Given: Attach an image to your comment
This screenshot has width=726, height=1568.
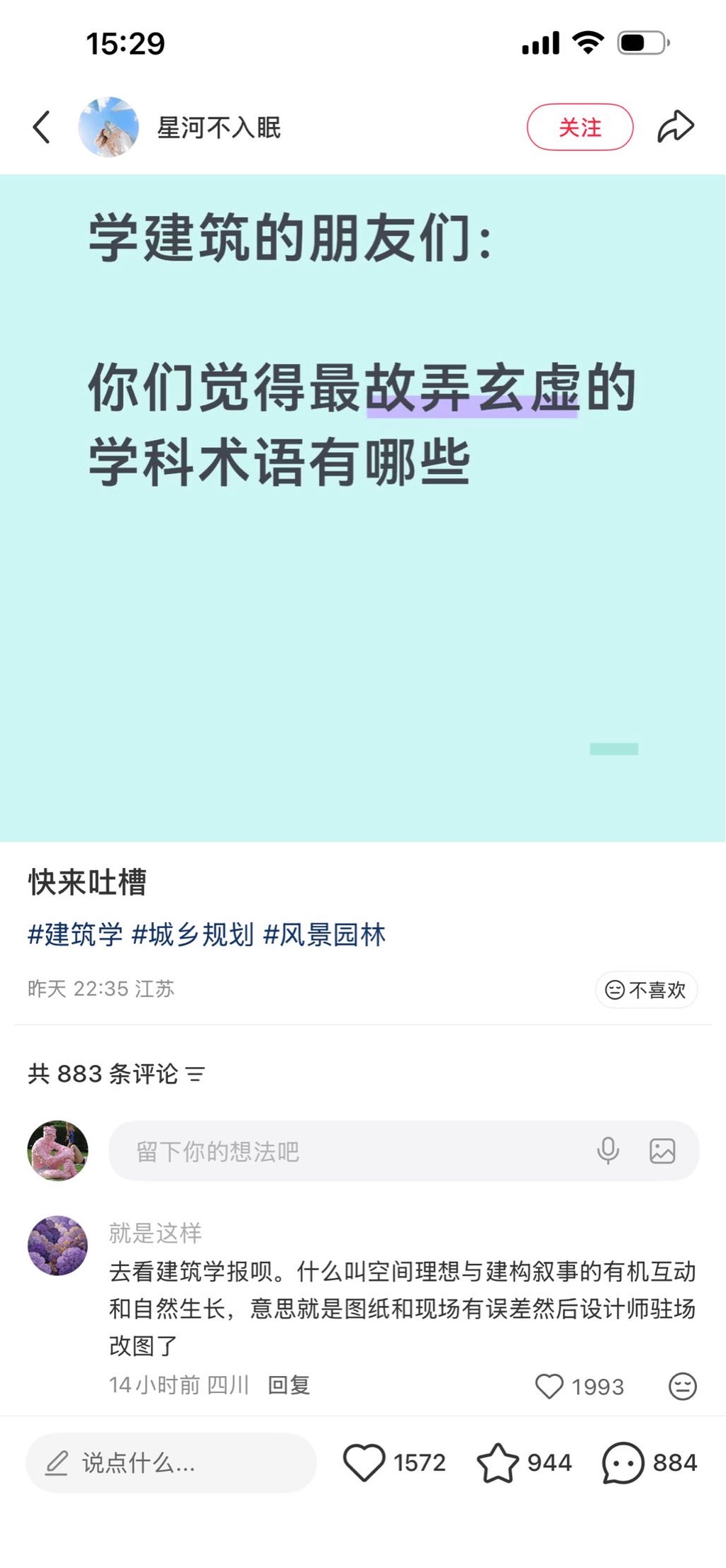Looking at the screenshot, I should pos(662,1151).
